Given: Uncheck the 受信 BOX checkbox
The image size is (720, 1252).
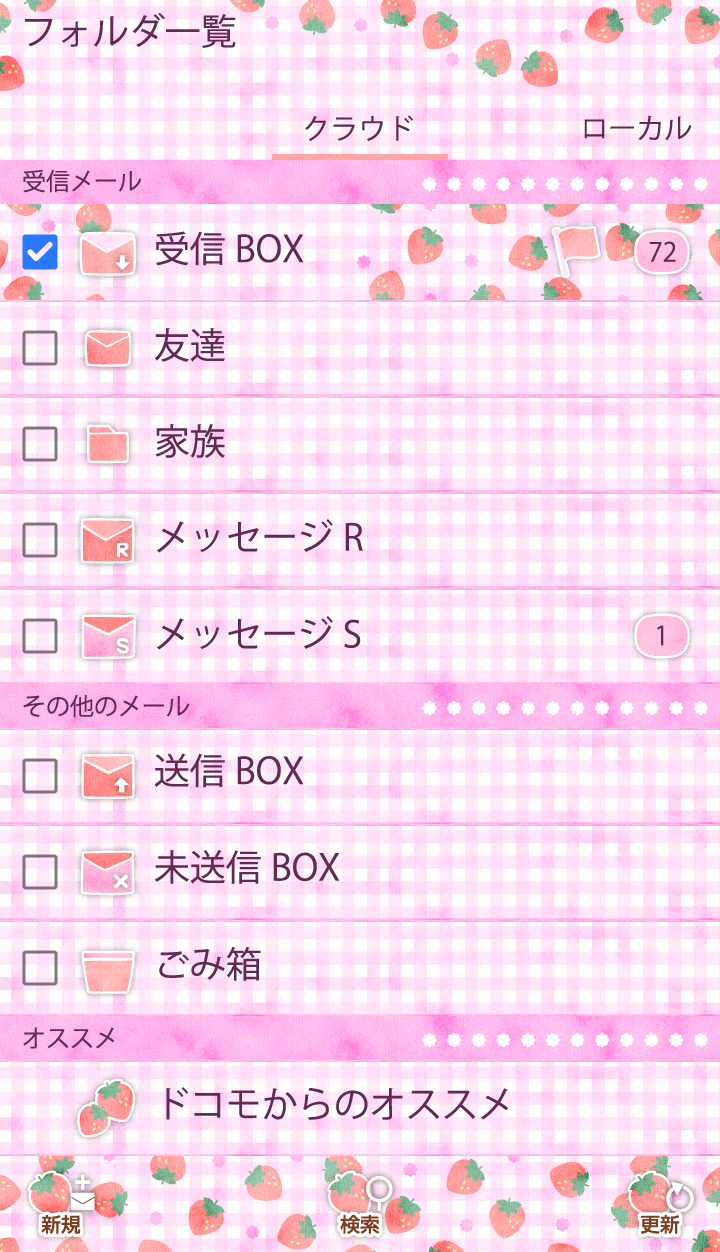Looking at the screenshot, I should point(40,252).
